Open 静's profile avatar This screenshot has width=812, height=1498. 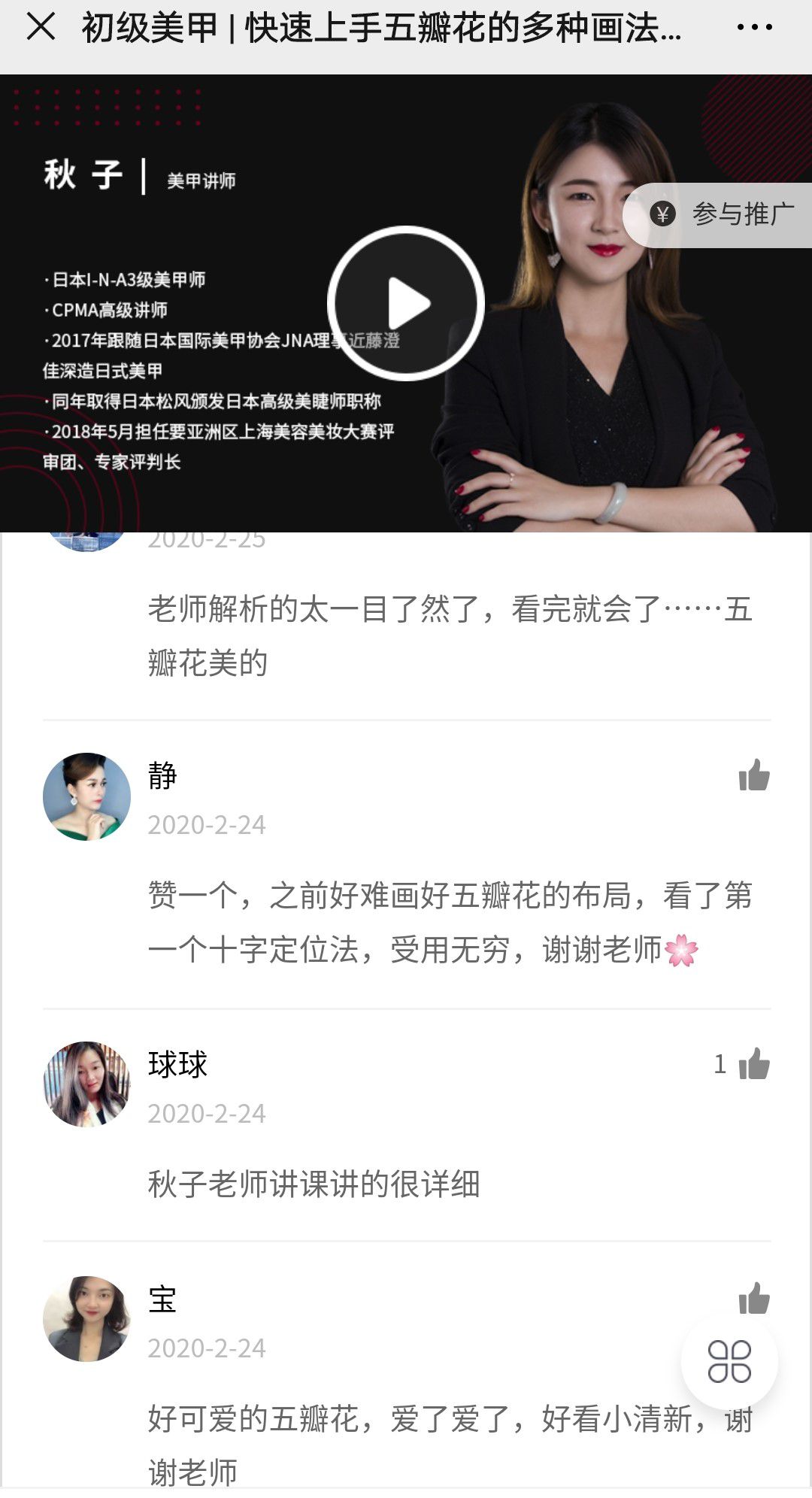(86, 796)
